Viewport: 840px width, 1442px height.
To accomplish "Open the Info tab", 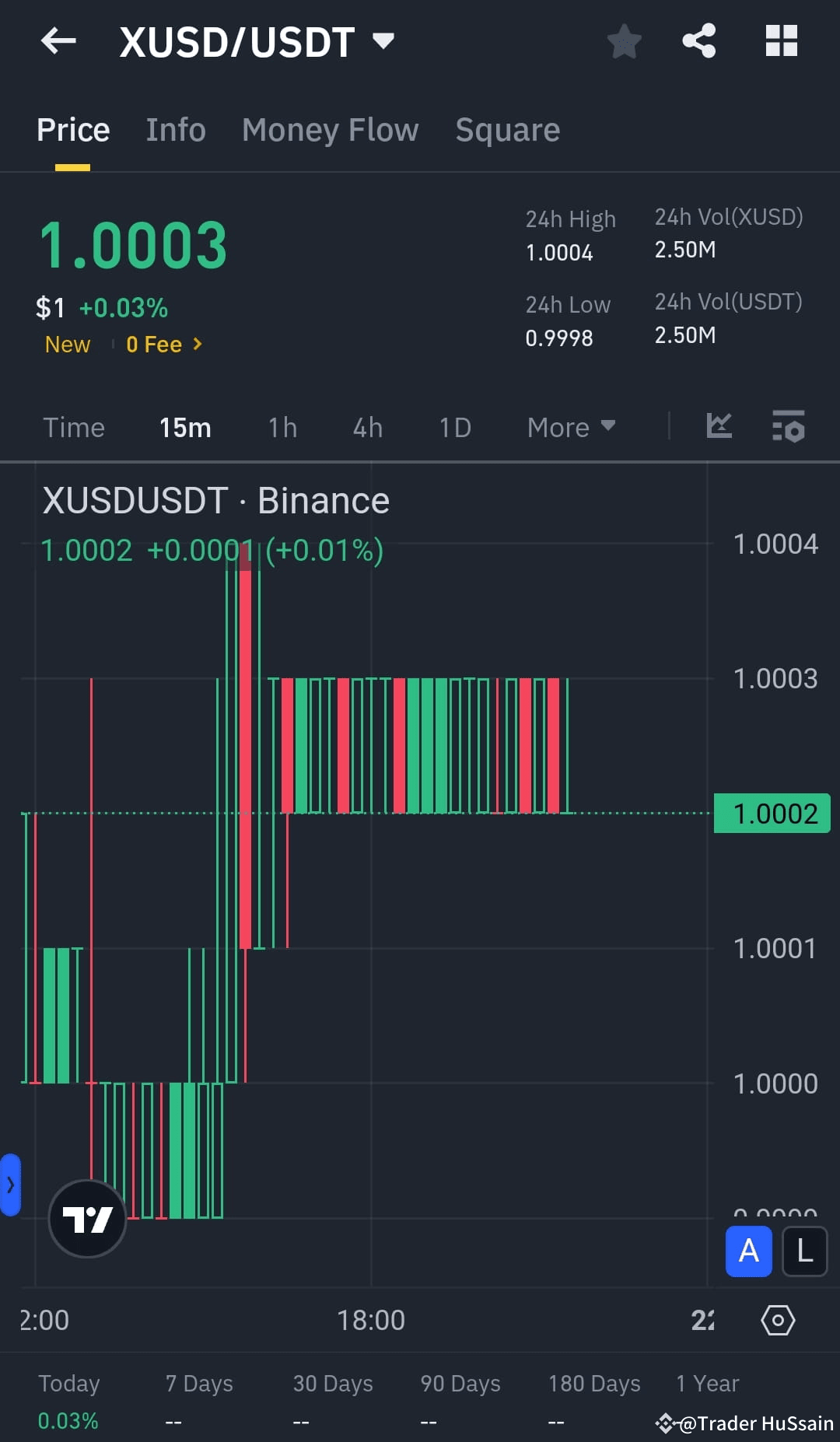I will click(x=175, y=129).
